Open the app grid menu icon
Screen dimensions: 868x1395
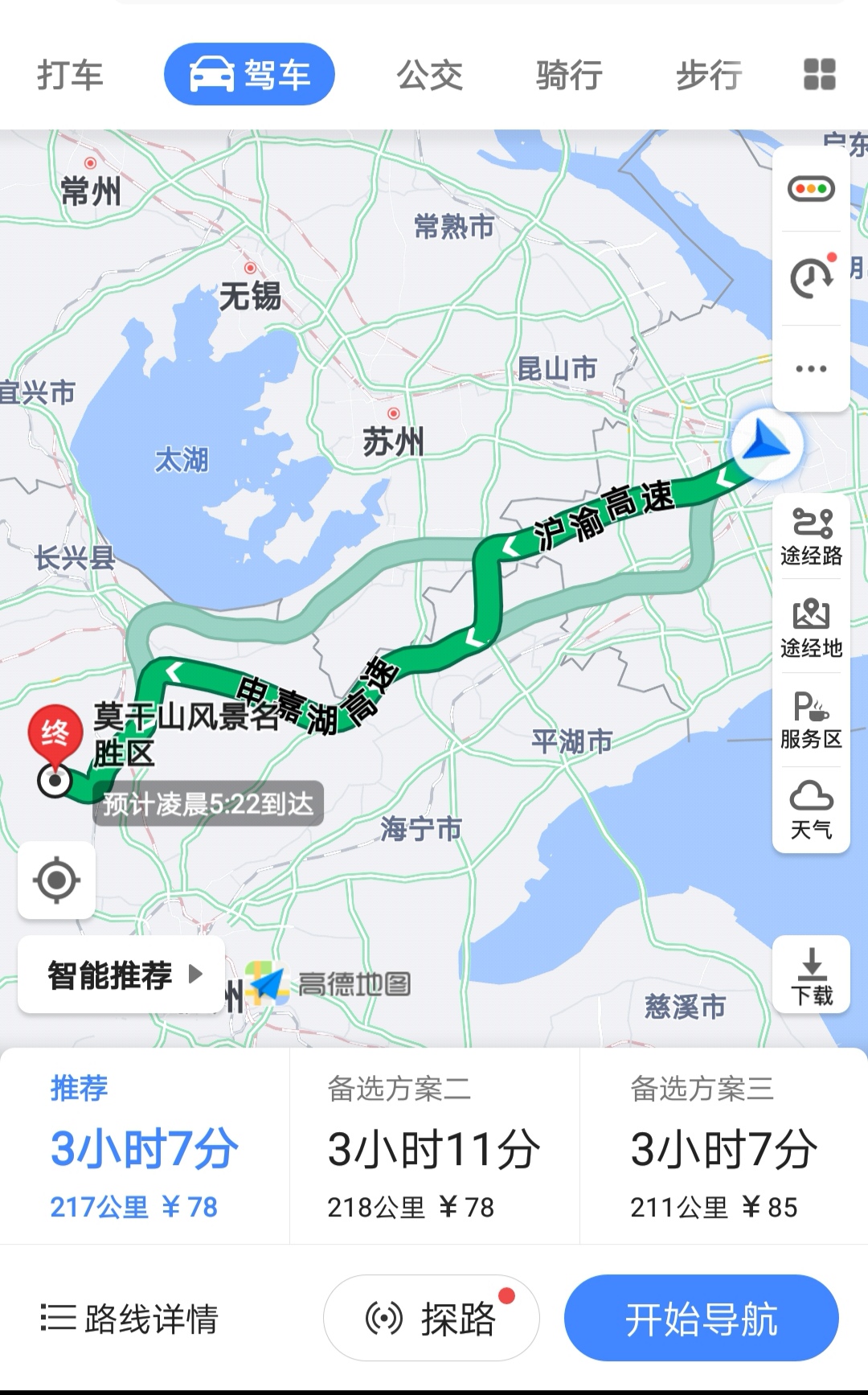click(x=819, y=74)
